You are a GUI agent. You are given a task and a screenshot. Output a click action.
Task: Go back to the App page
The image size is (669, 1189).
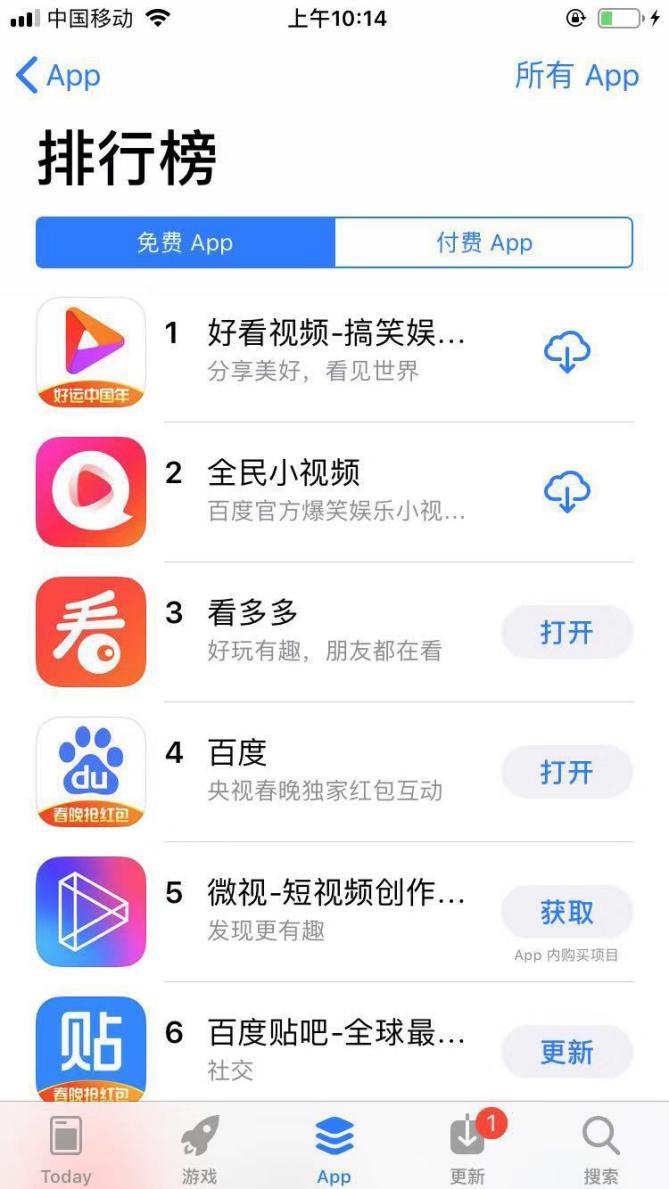58,76
